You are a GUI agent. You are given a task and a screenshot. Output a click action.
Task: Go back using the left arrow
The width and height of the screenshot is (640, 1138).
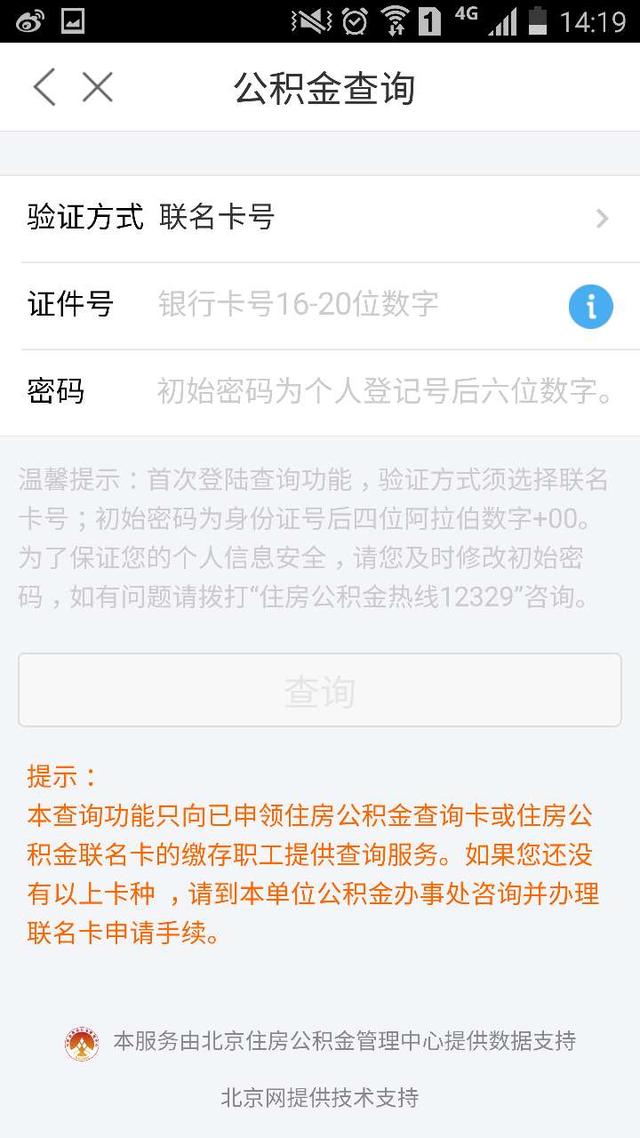[x=44, y=88]
